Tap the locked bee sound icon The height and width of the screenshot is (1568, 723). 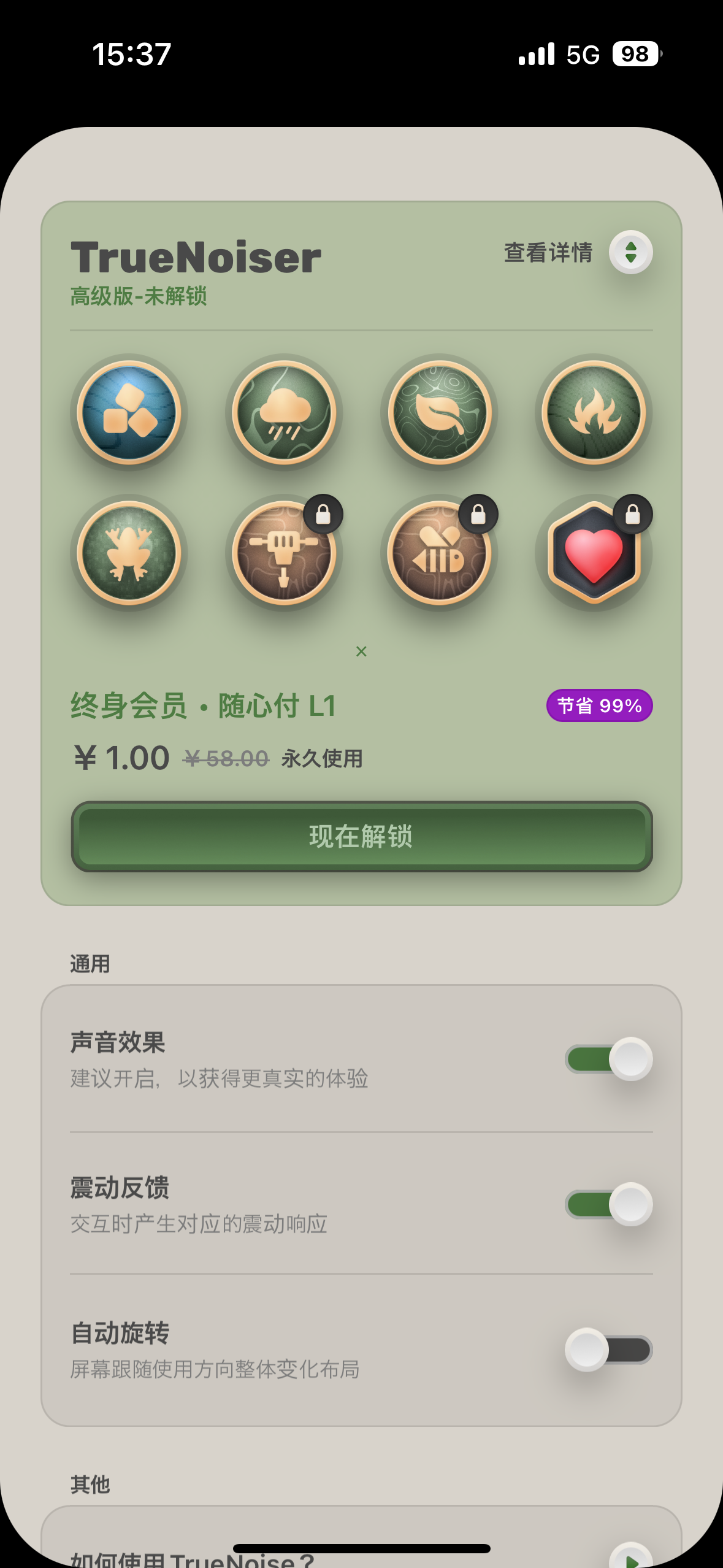point(439,553)
